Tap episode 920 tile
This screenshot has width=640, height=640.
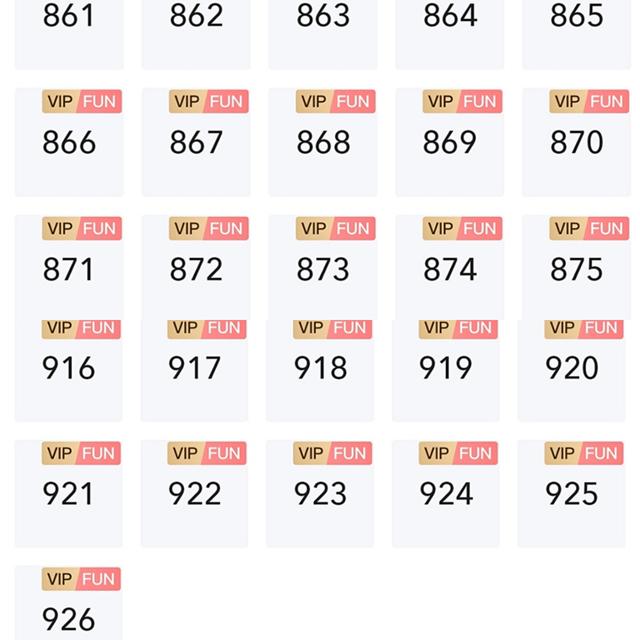(x=571, y=370)
